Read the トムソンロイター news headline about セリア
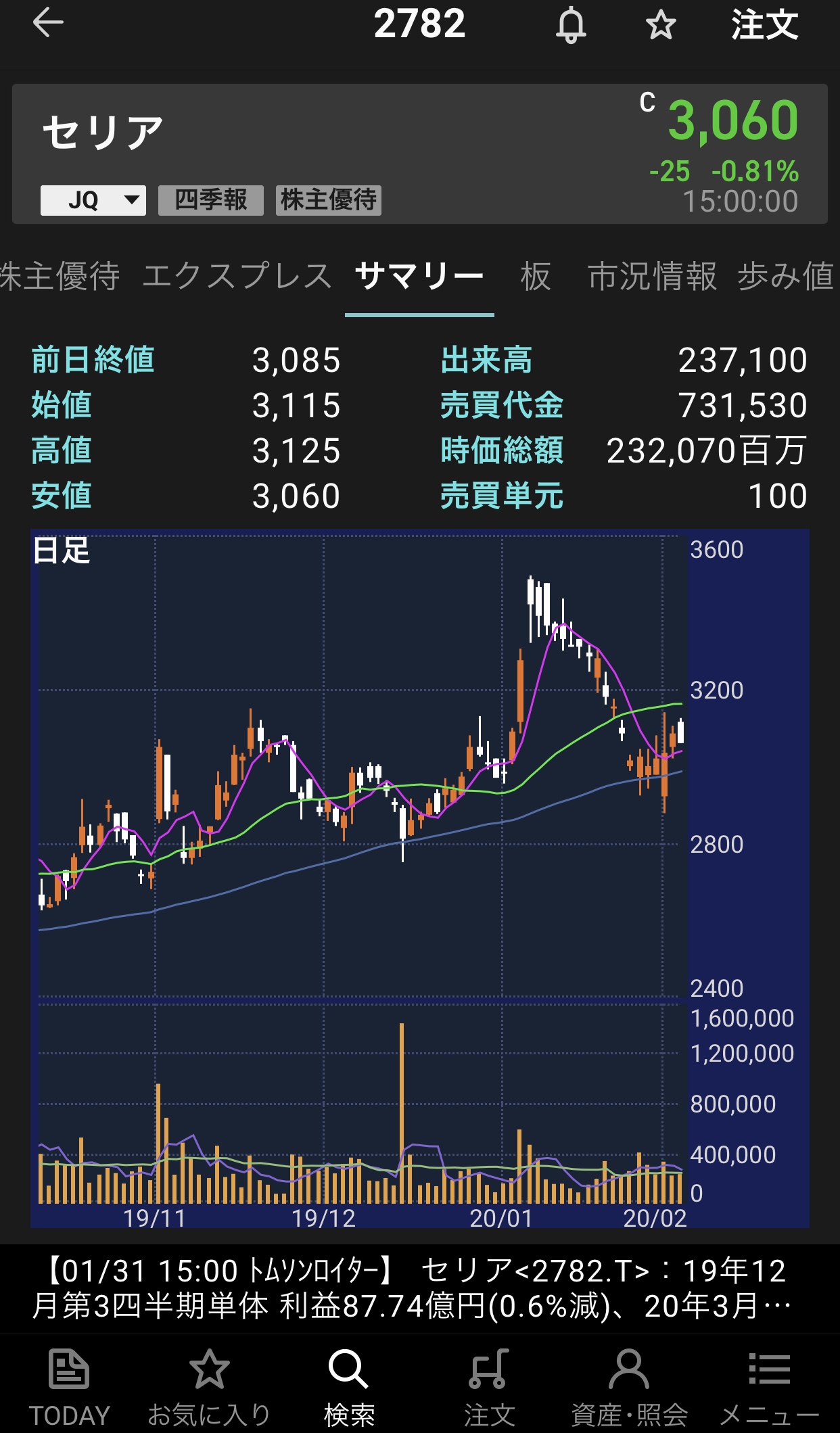840x1433 pixels. (x=419, y=1288)
